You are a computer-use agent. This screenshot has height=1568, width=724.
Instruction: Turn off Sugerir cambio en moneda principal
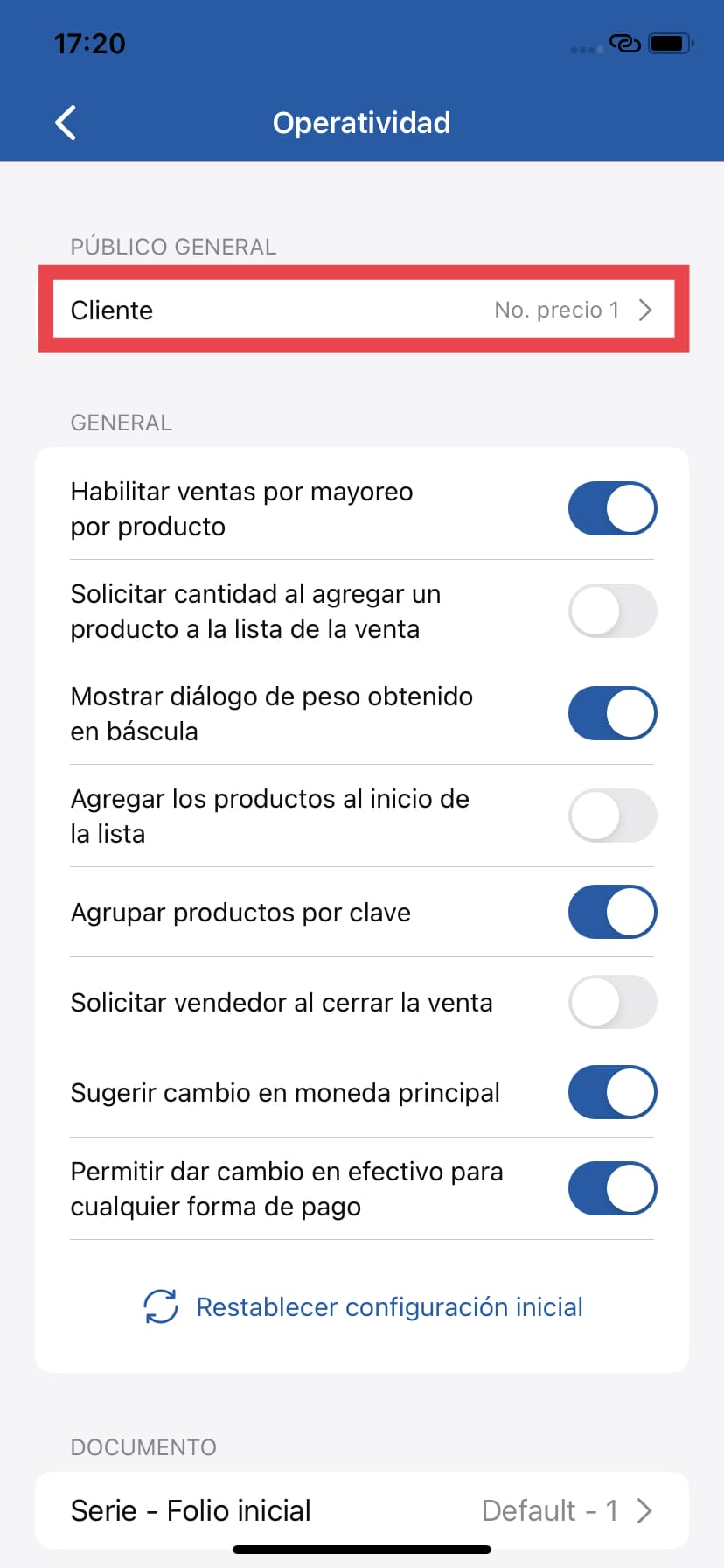(x=612, y=1091)
